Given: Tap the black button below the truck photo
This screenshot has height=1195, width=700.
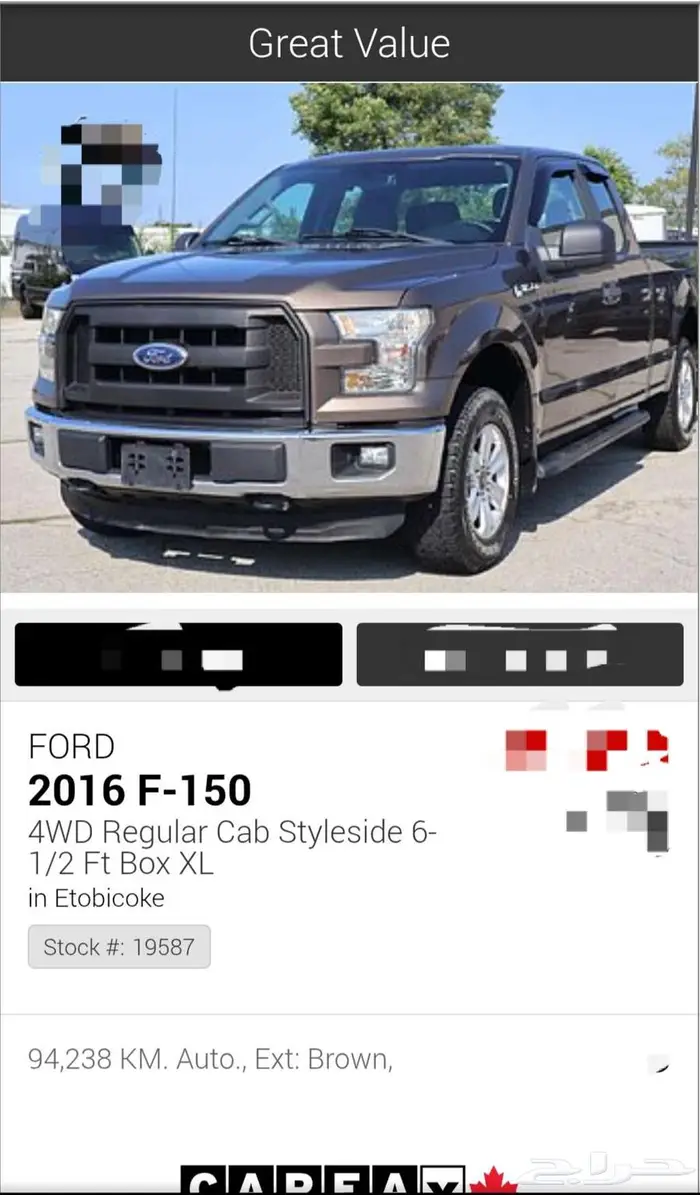Looking at the screenshot, I should (178, 655).
